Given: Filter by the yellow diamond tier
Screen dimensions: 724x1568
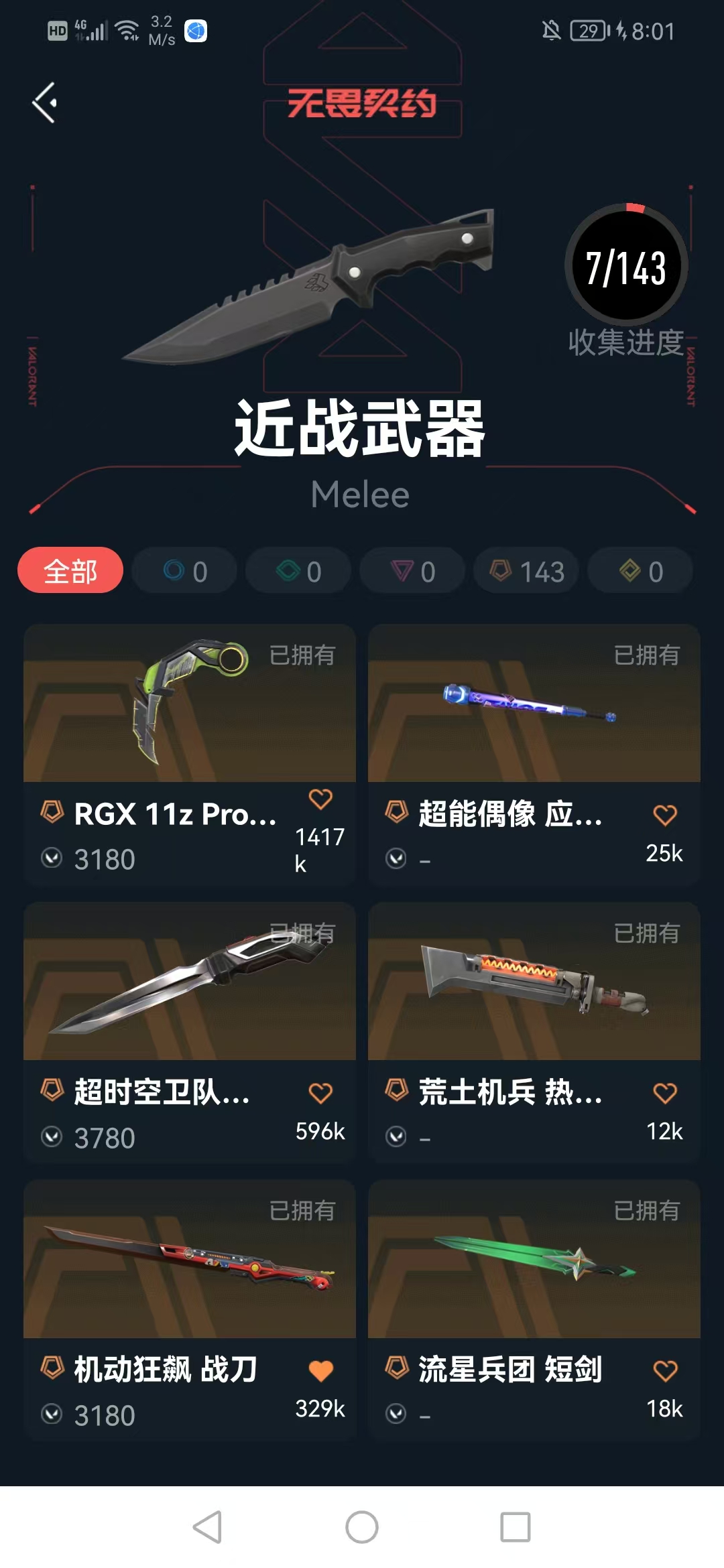Looking at the screenshot, I should (x=640, y=570).
